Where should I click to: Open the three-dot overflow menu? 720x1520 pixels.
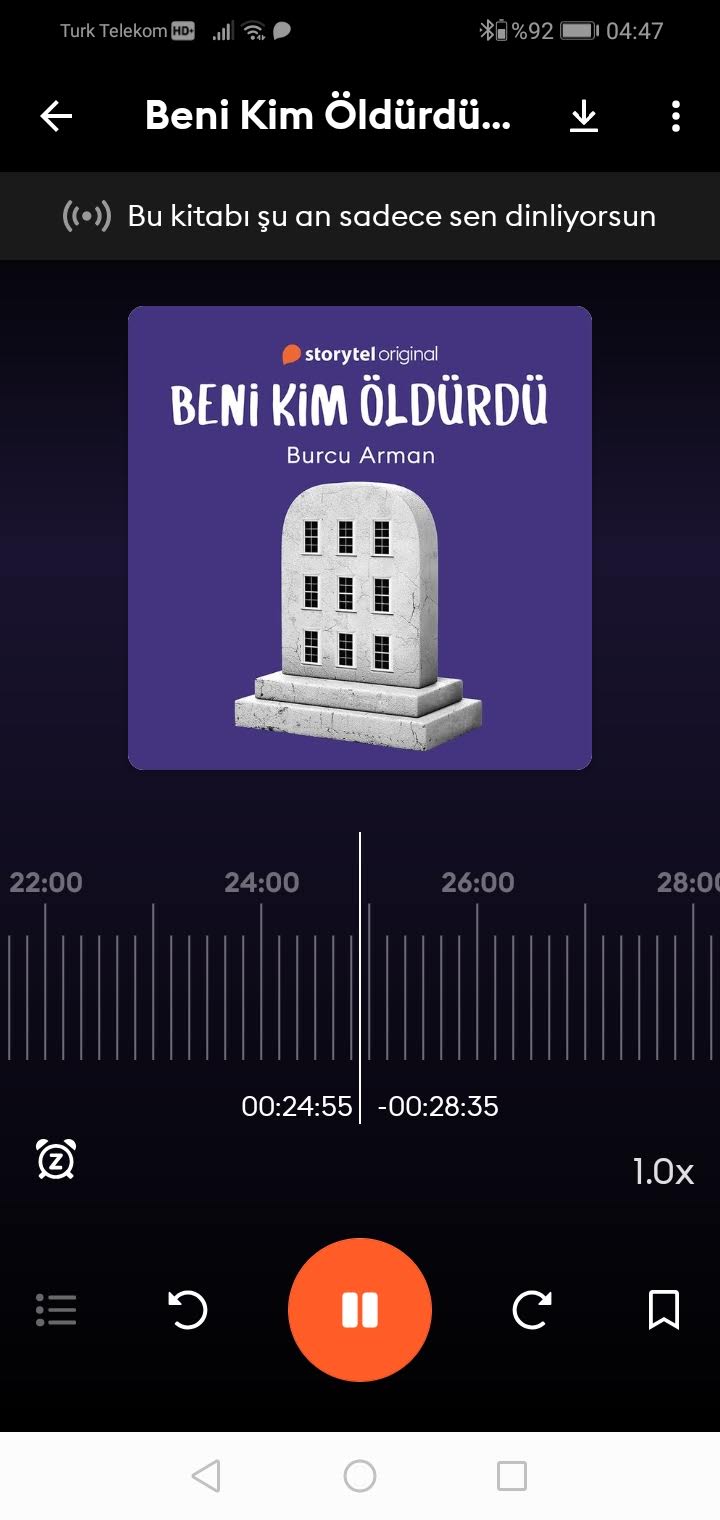pos(676,117)
